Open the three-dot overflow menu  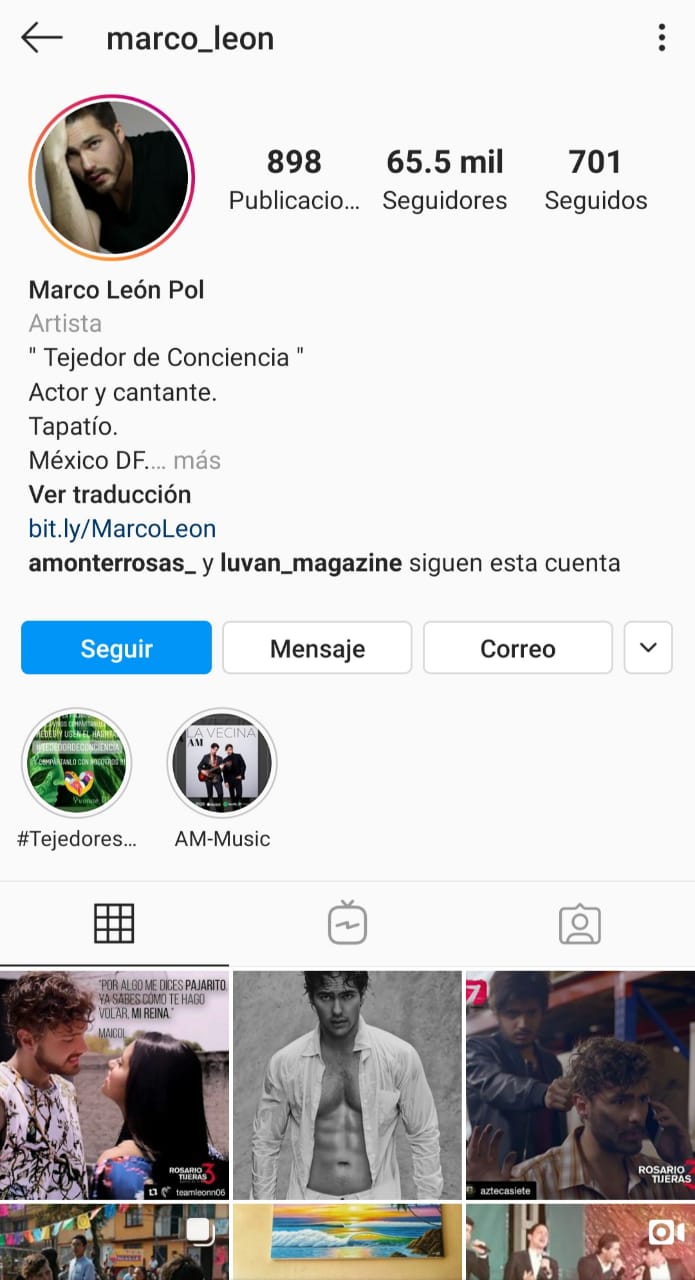pyautogui.click(x=661, y=38)
